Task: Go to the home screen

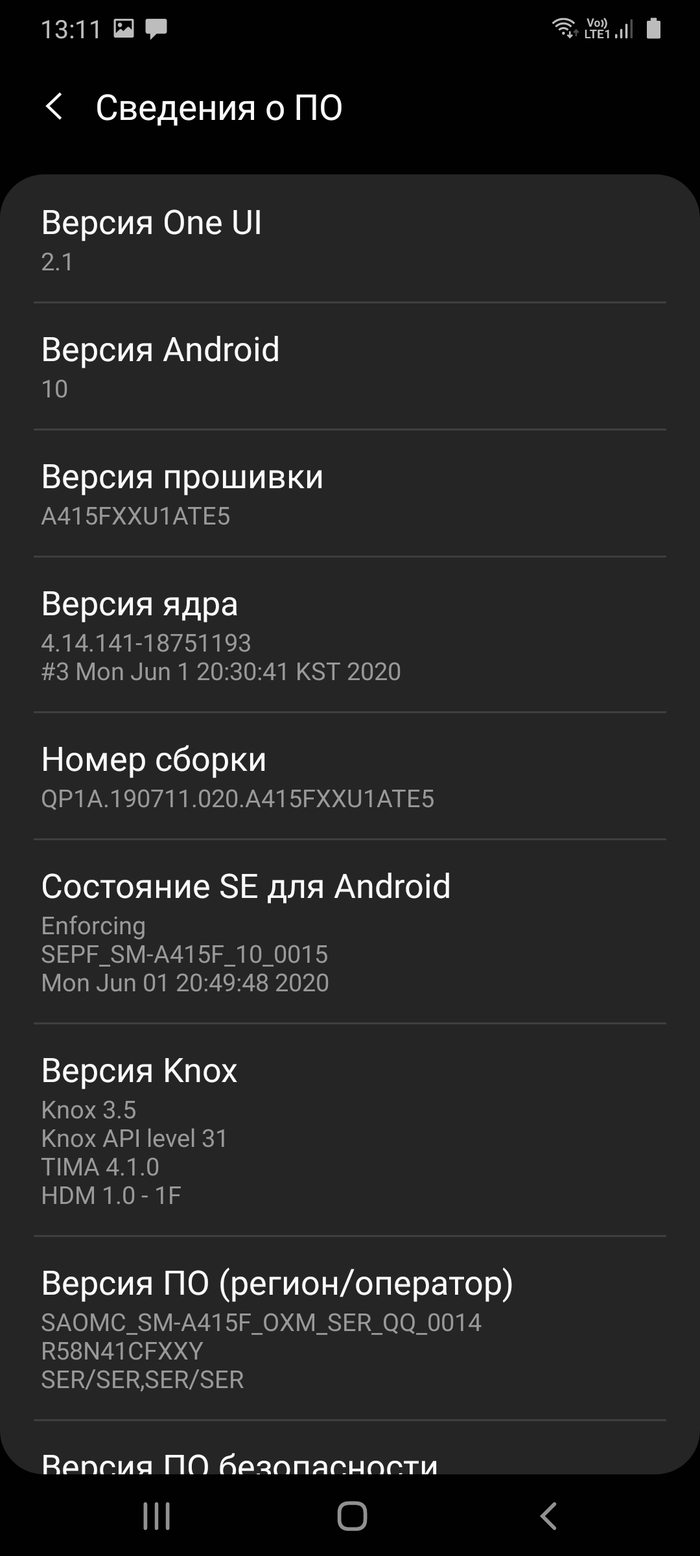Action: point(351,1516)
